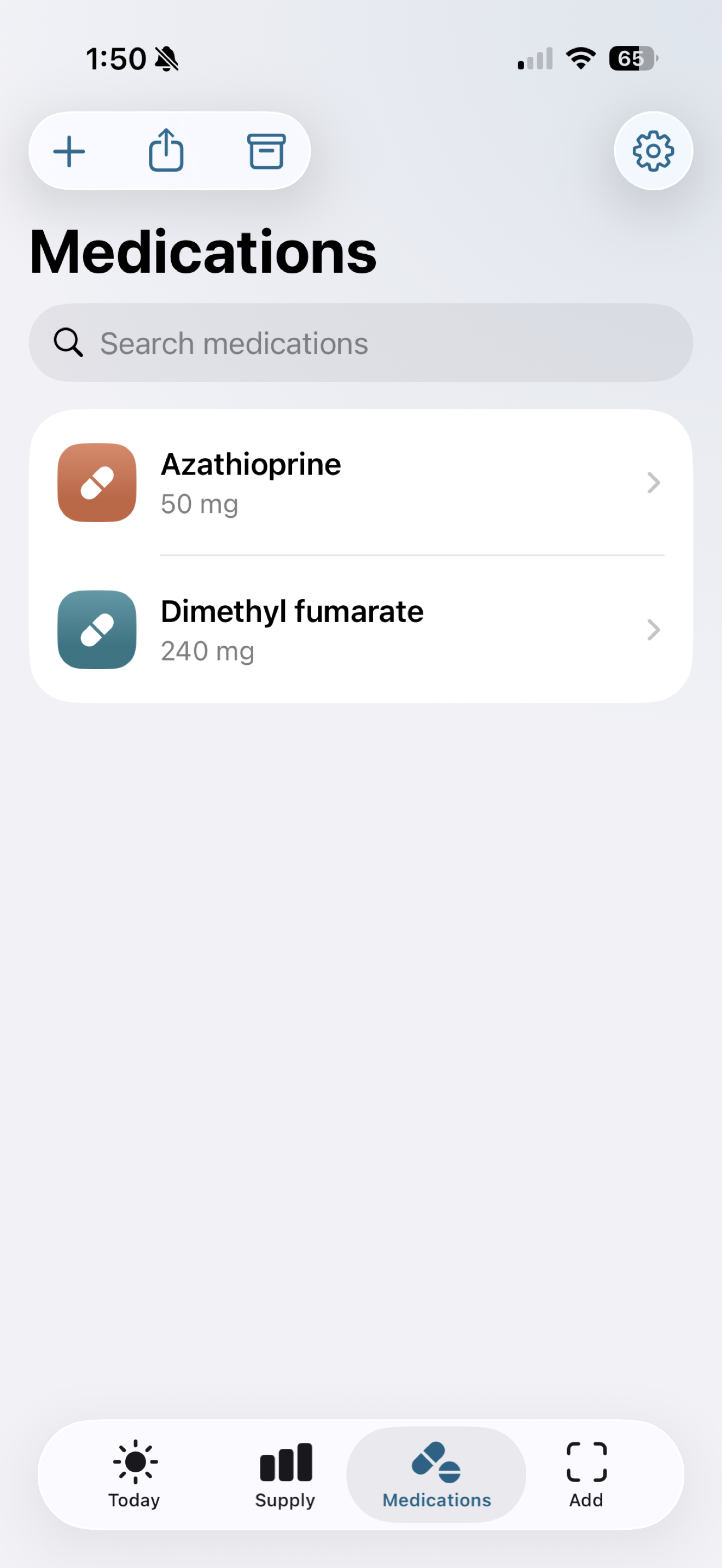Open Azathioprine 50 mg details

tap(361, 483)
